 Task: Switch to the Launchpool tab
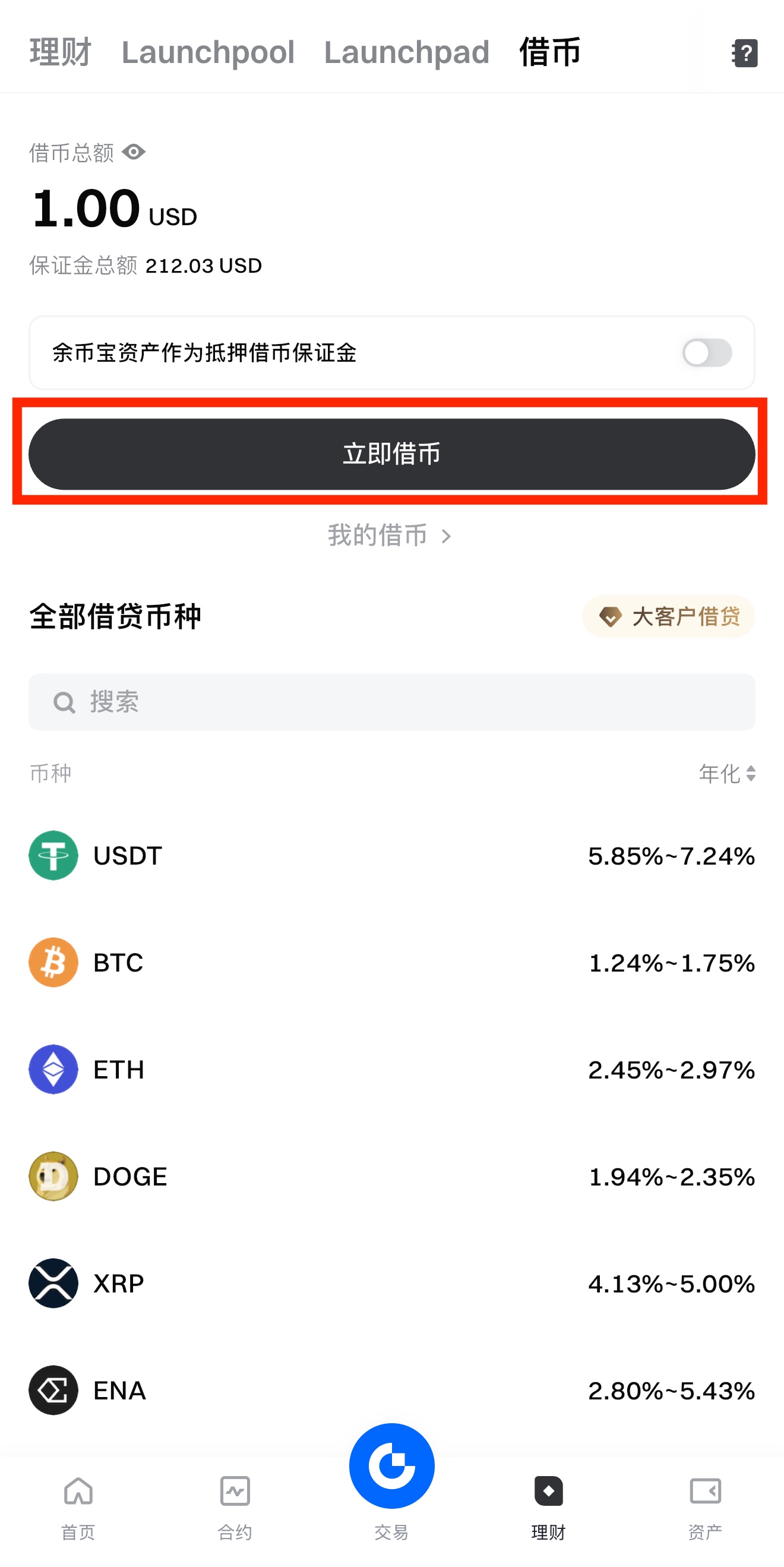[208, 52]
